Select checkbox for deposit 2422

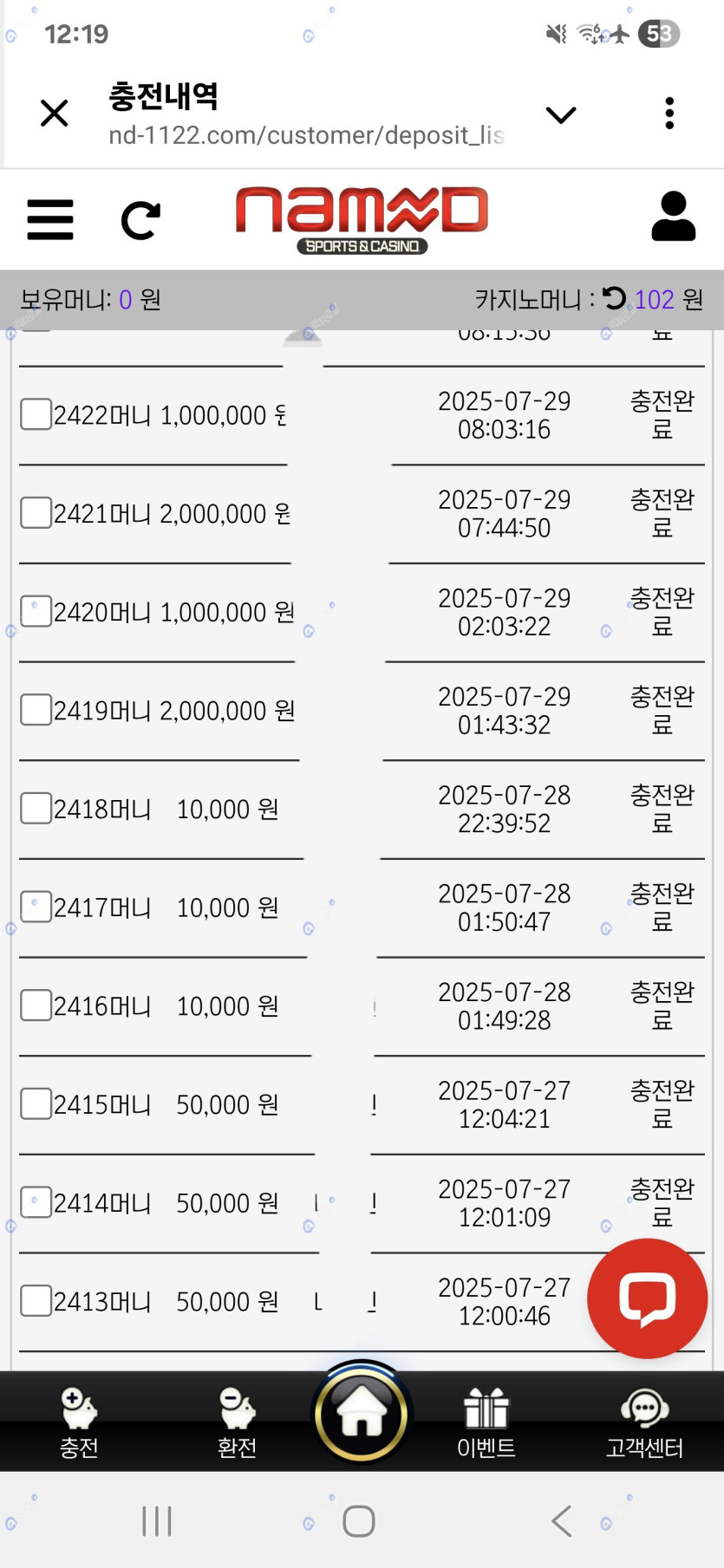(x=36, y=414)
